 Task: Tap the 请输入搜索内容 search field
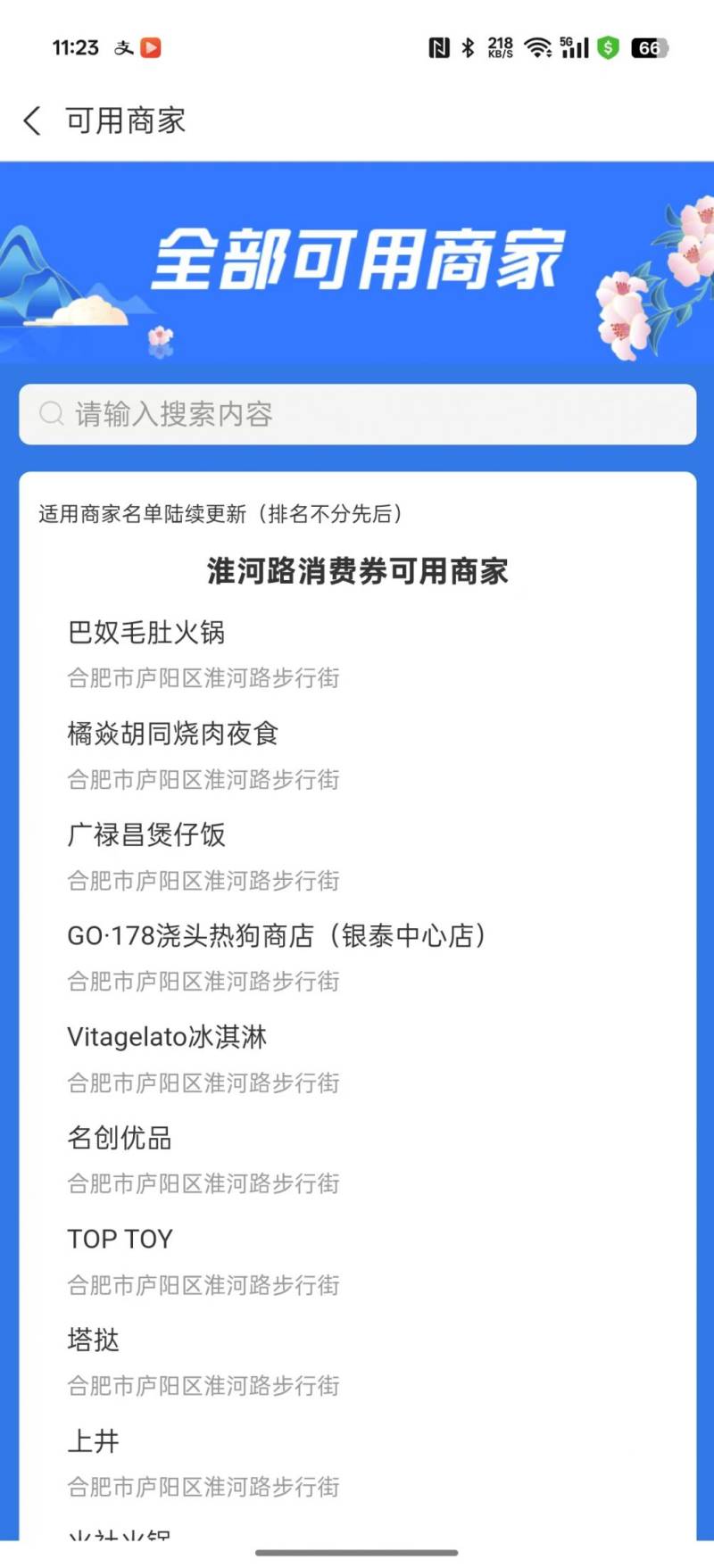pyautogui.click(x=357, y=414)
